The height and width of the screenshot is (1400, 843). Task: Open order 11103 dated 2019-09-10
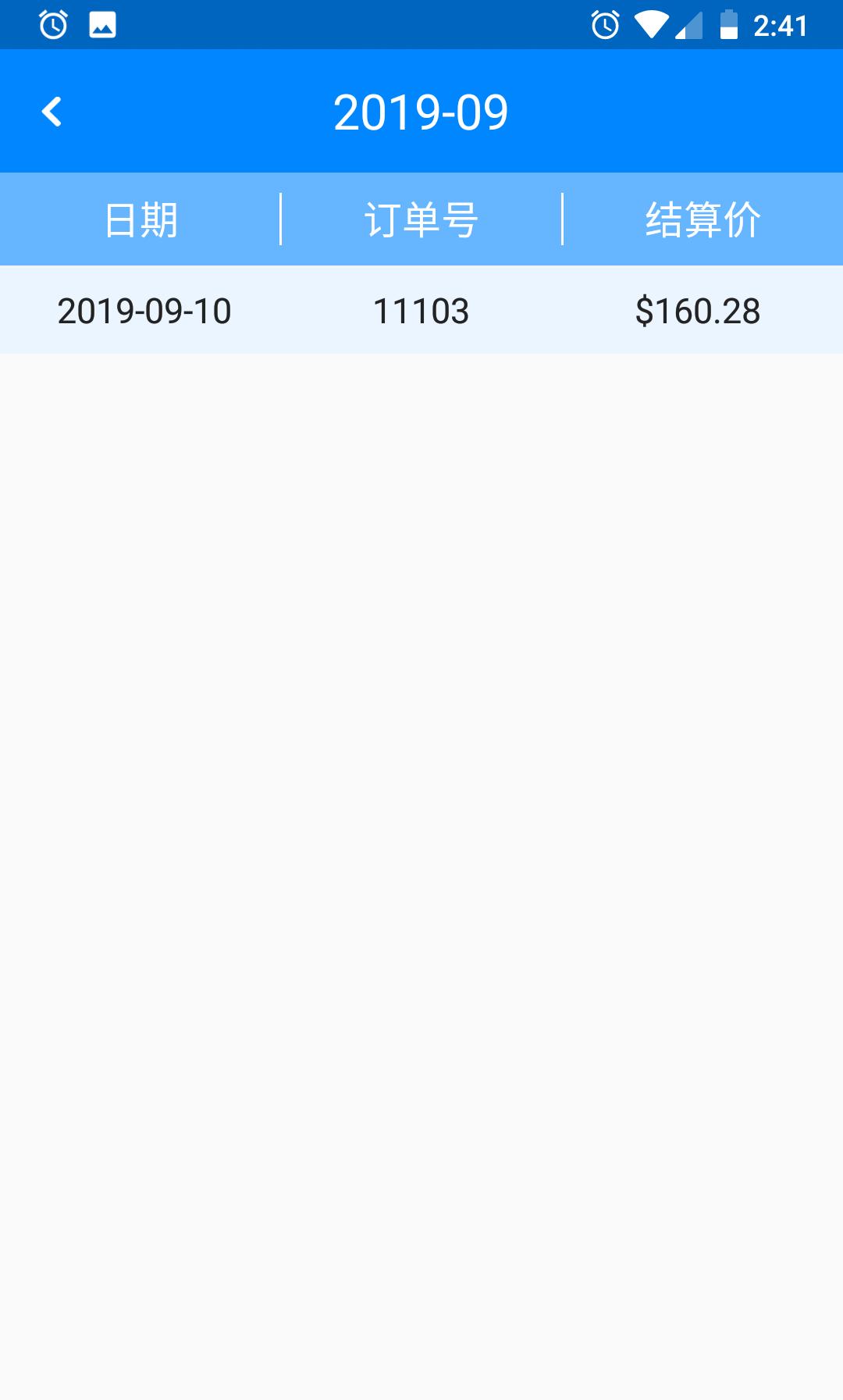pyautogui.click(x=421, y=310)
